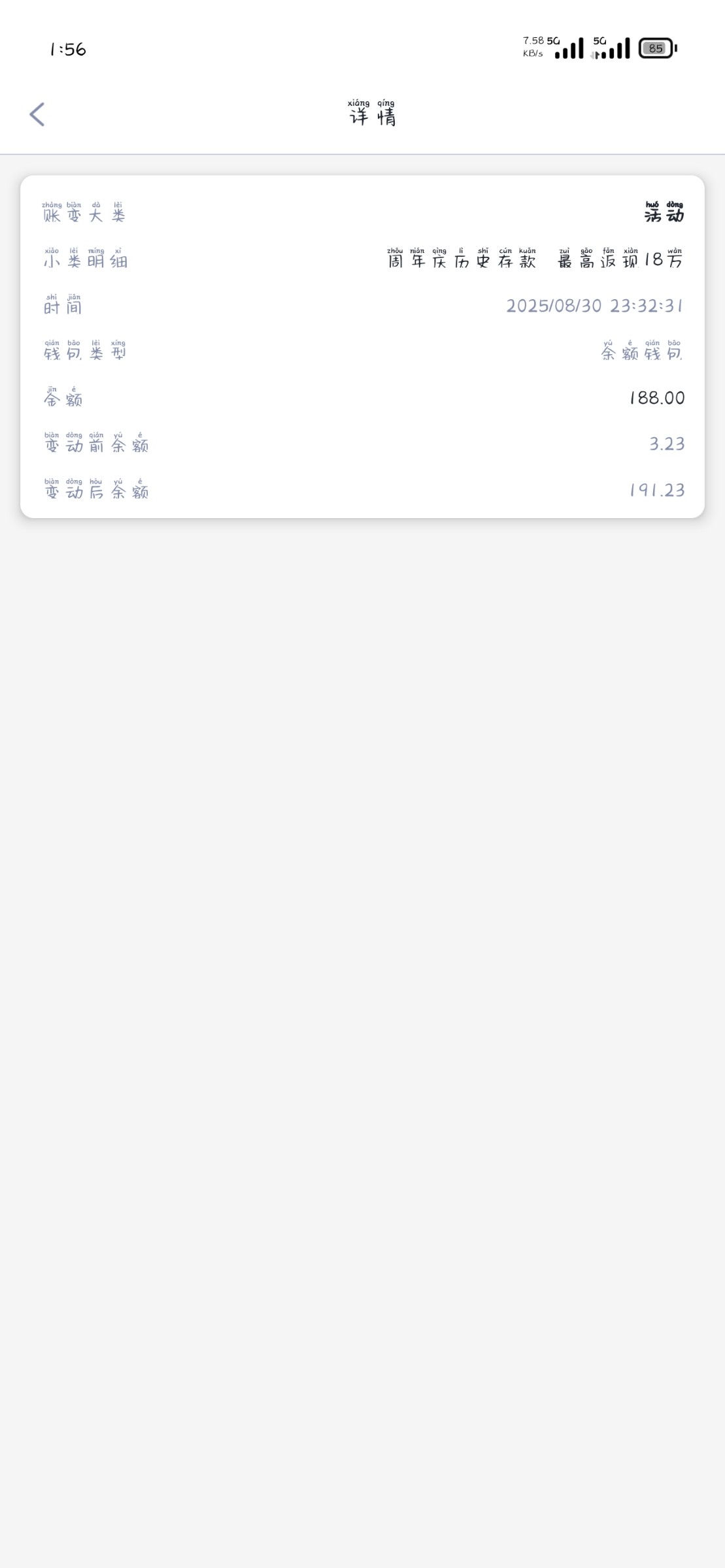Click the network speed indicator 7.58 KB/s
725x1568 pixels.
click(x=532, y=48)
